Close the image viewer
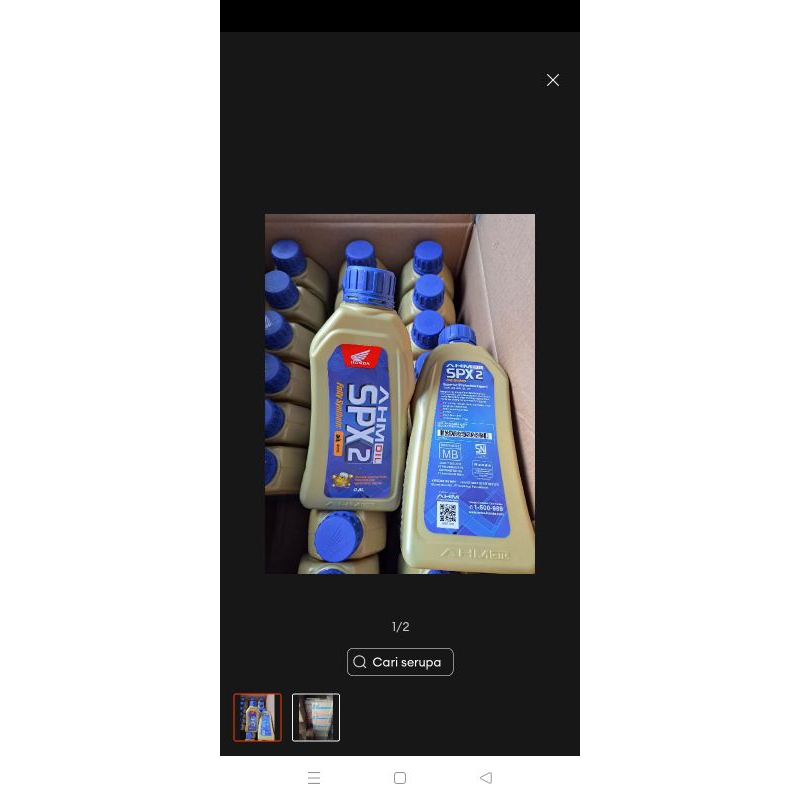This screenshot has width=800, height=800. (553, 80)
